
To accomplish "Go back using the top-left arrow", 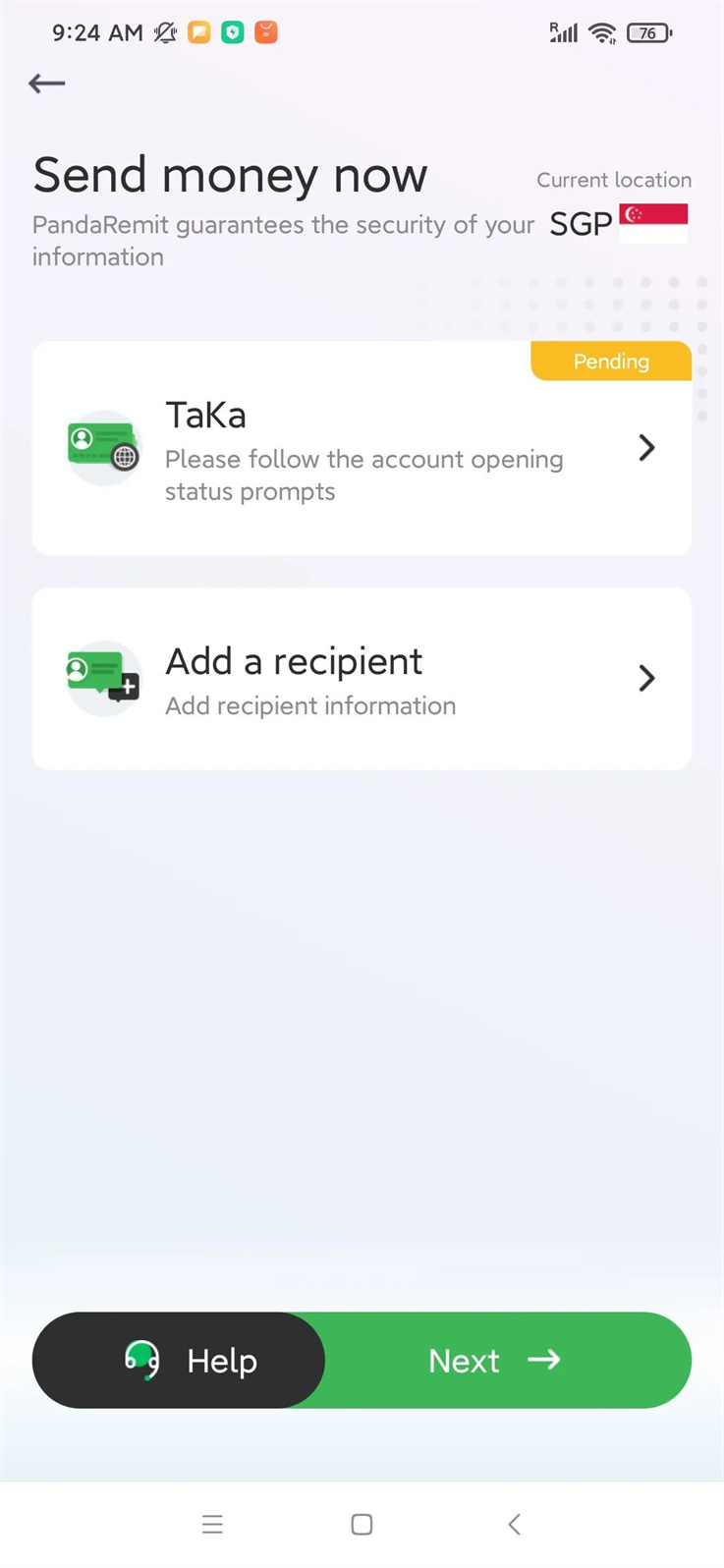I will pyautogui.click(x=47, y=84).
